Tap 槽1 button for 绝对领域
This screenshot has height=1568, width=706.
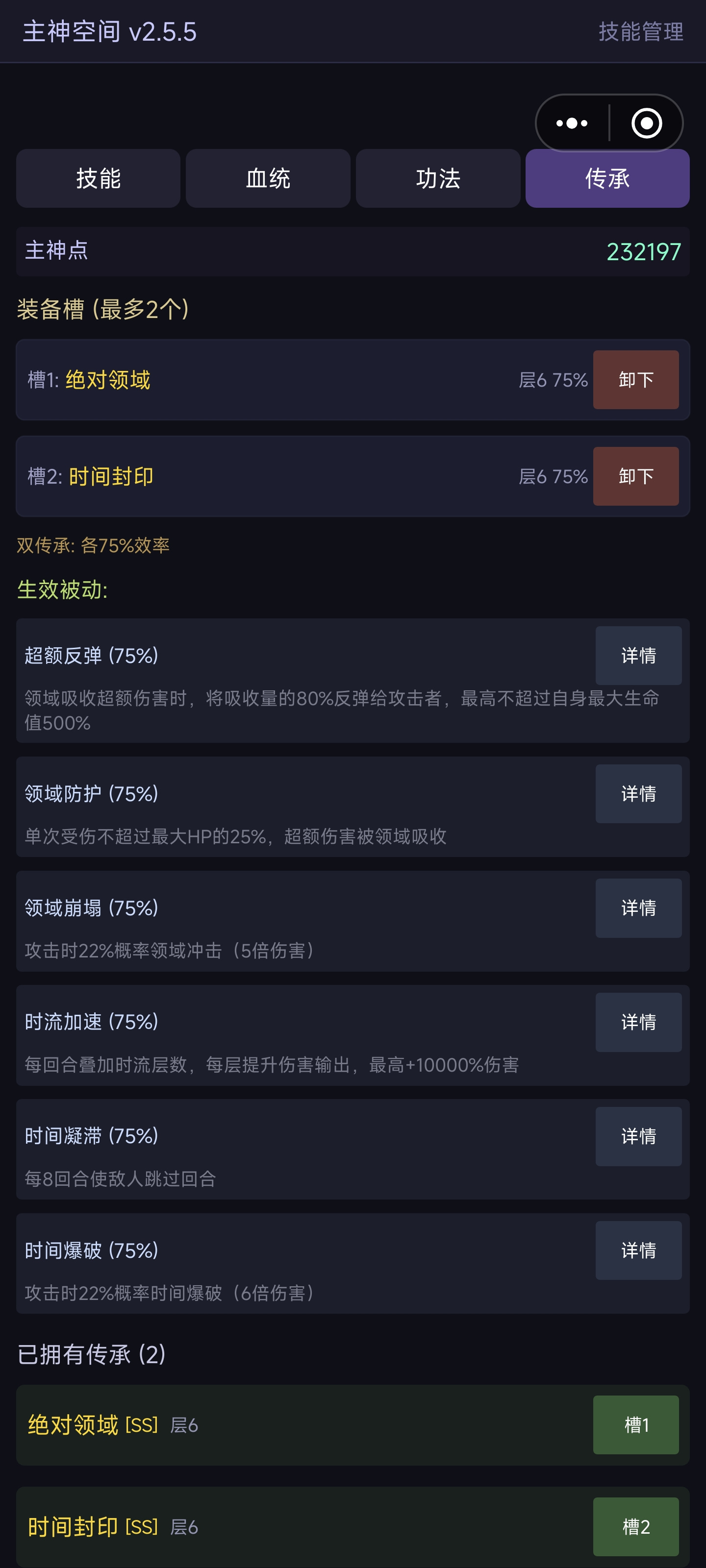pyautogui.click(x=636, y=1425)
